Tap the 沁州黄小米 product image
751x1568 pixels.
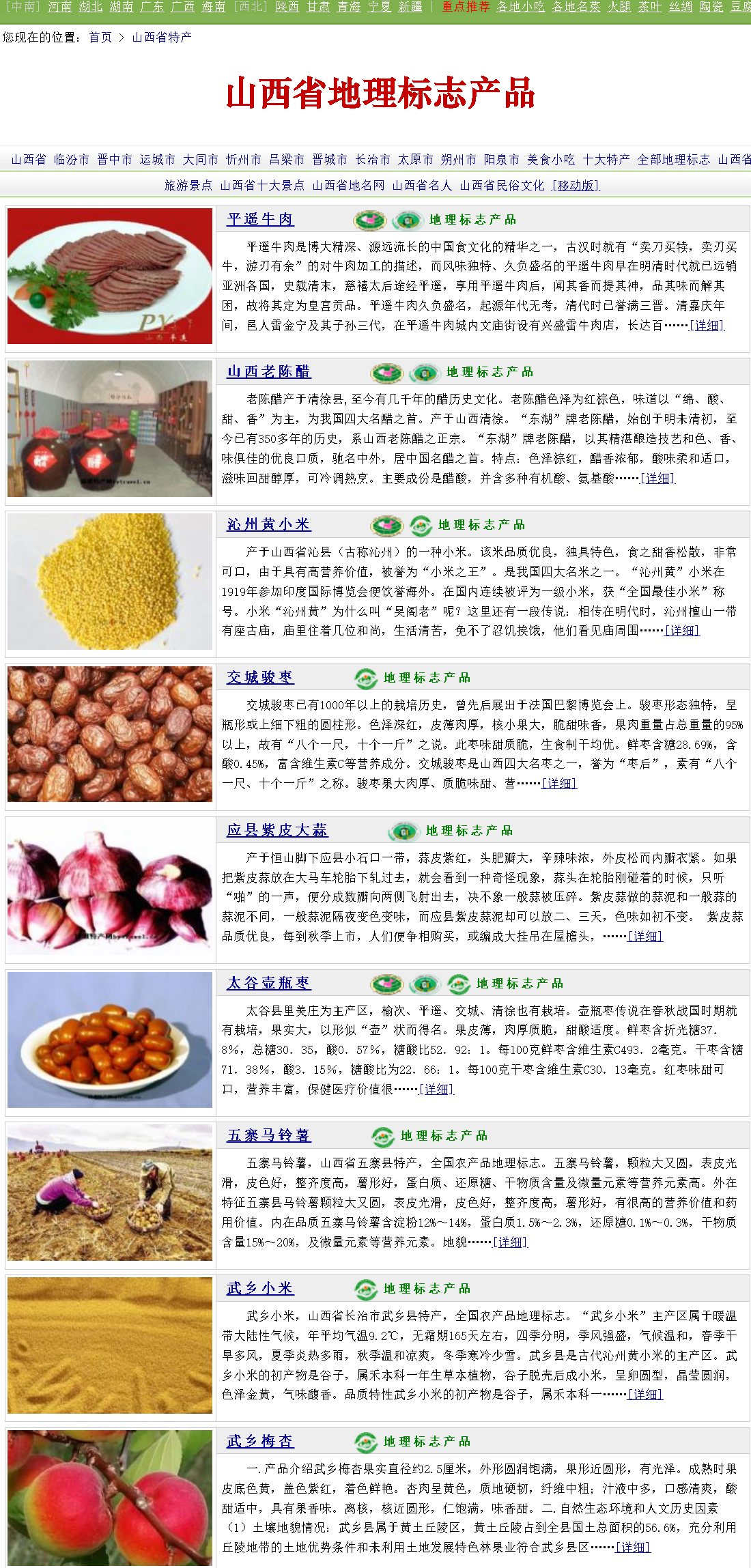tap(110, 582)
